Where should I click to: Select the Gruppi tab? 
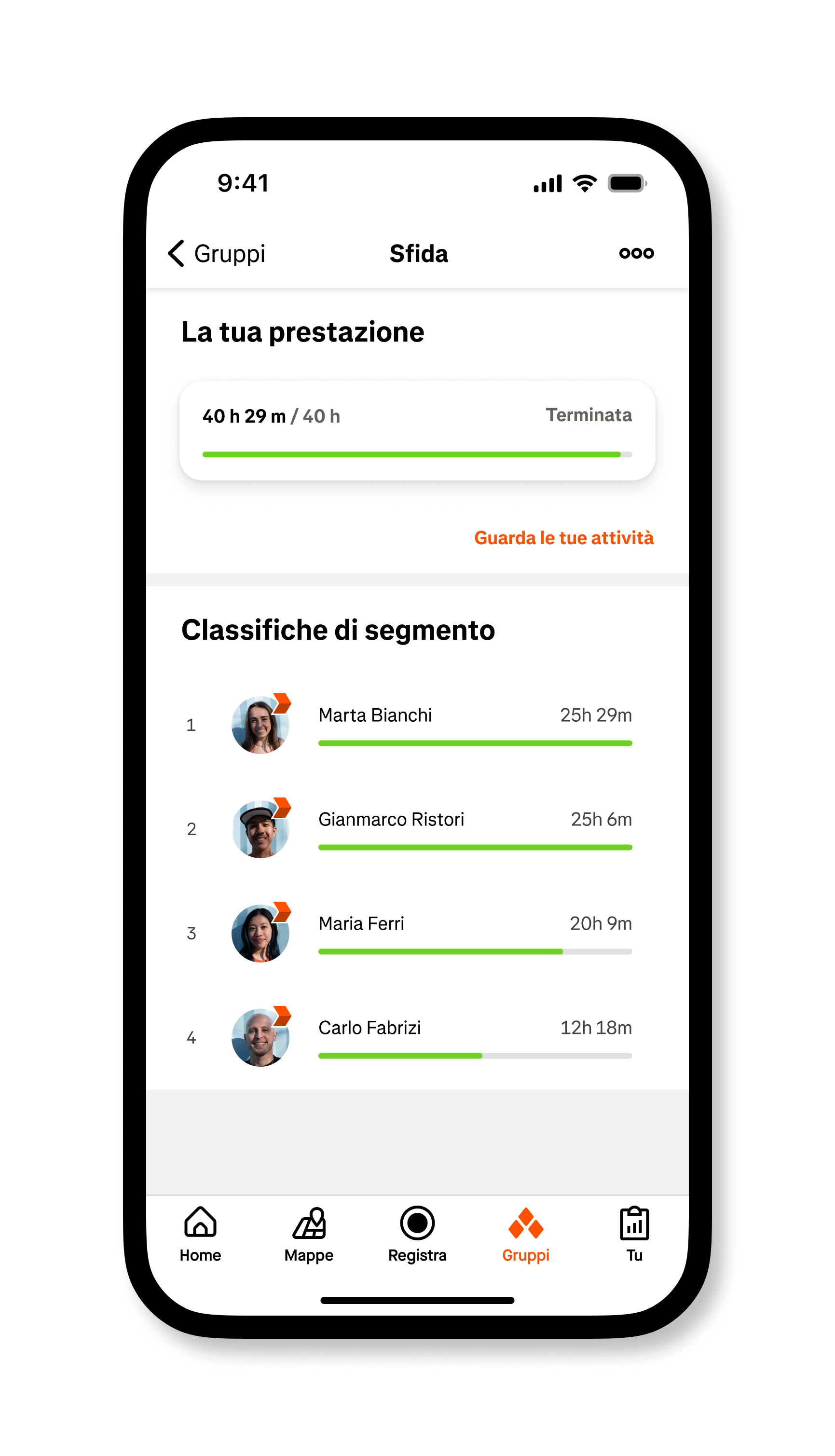(x=525, y=1235)
